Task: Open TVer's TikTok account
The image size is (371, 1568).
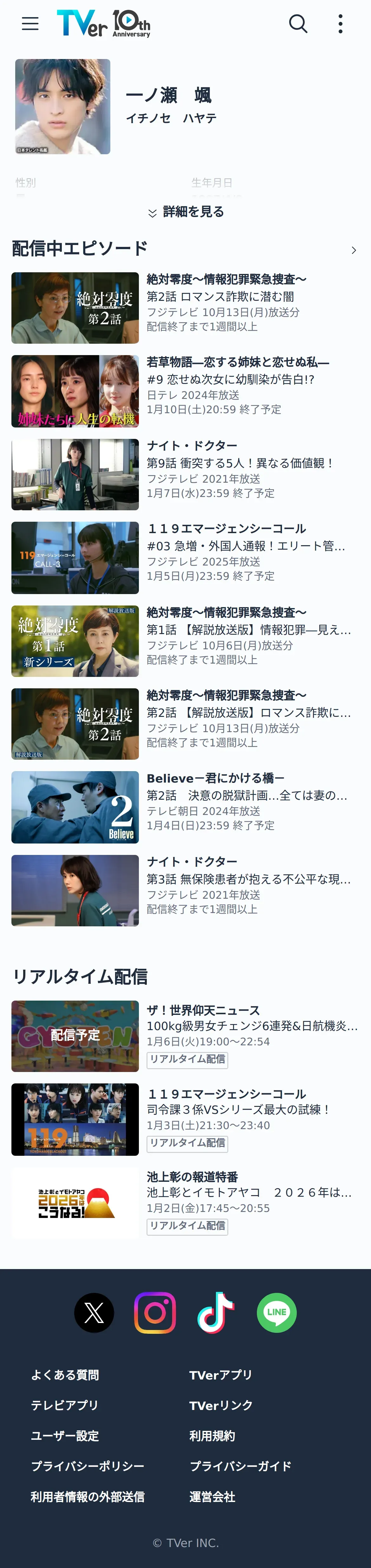Action: (x=216, y=1312)
